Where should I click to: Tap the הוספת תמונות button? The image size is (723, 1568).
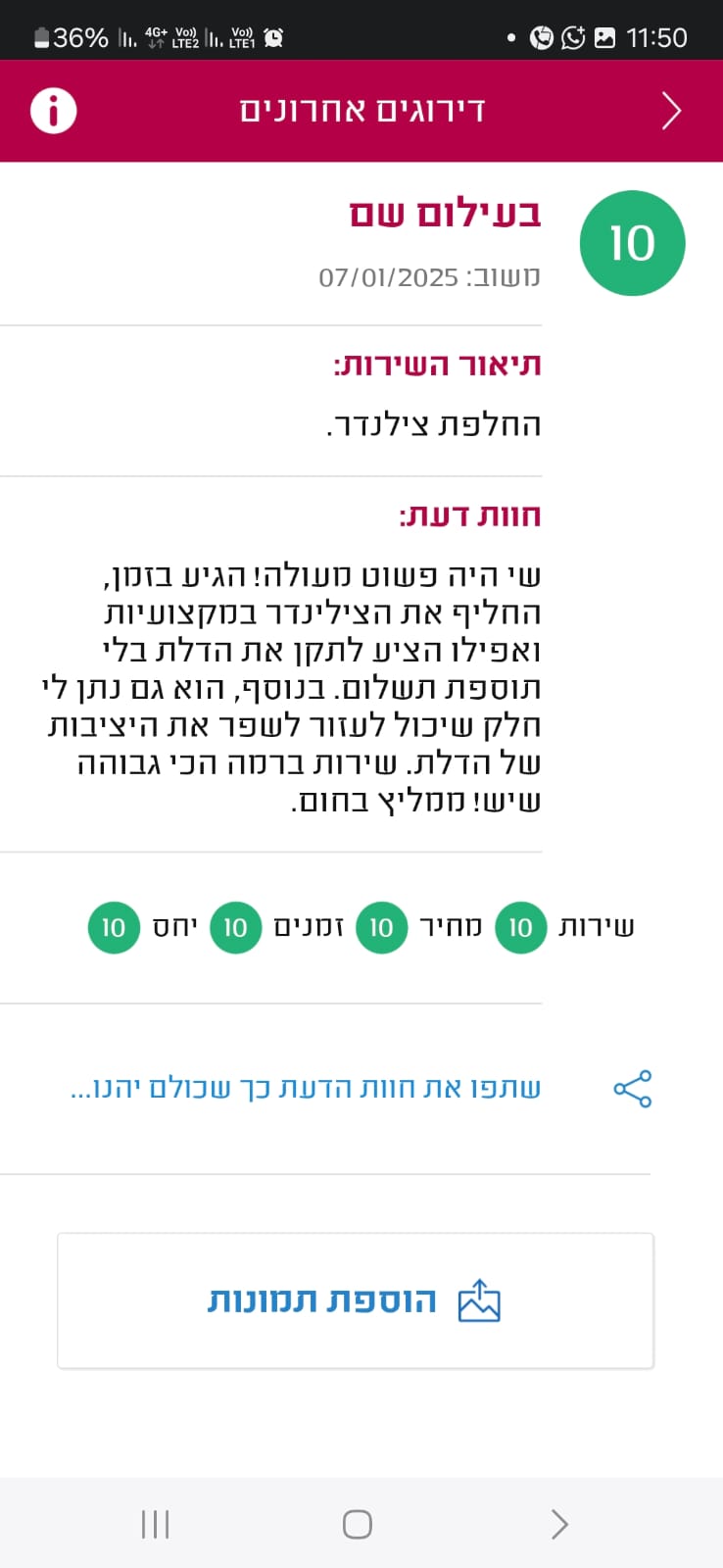coord(355,1300)
